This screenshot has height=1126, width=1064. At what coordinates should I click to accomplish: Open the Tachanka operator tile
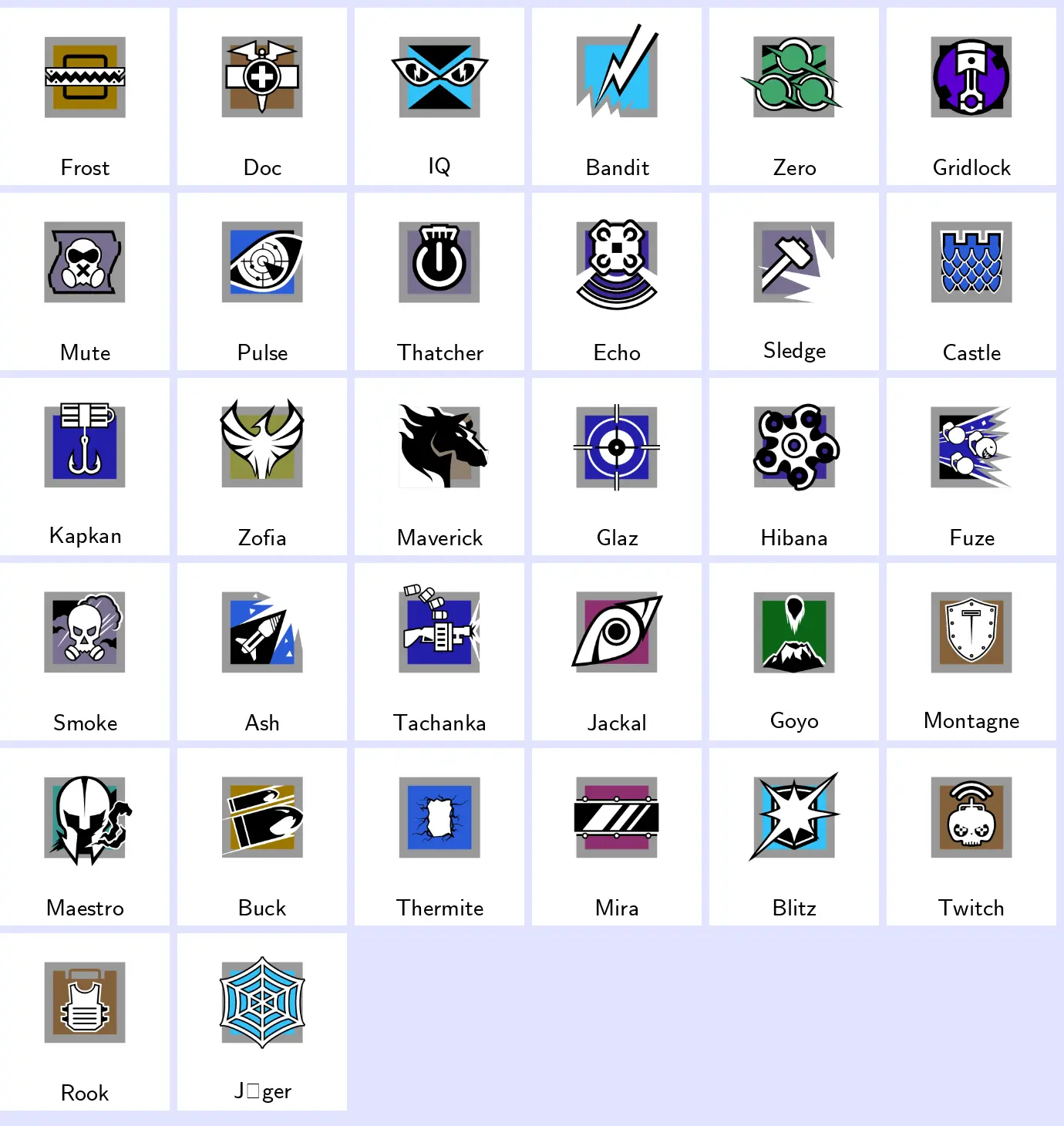click(x=439, y=652)
